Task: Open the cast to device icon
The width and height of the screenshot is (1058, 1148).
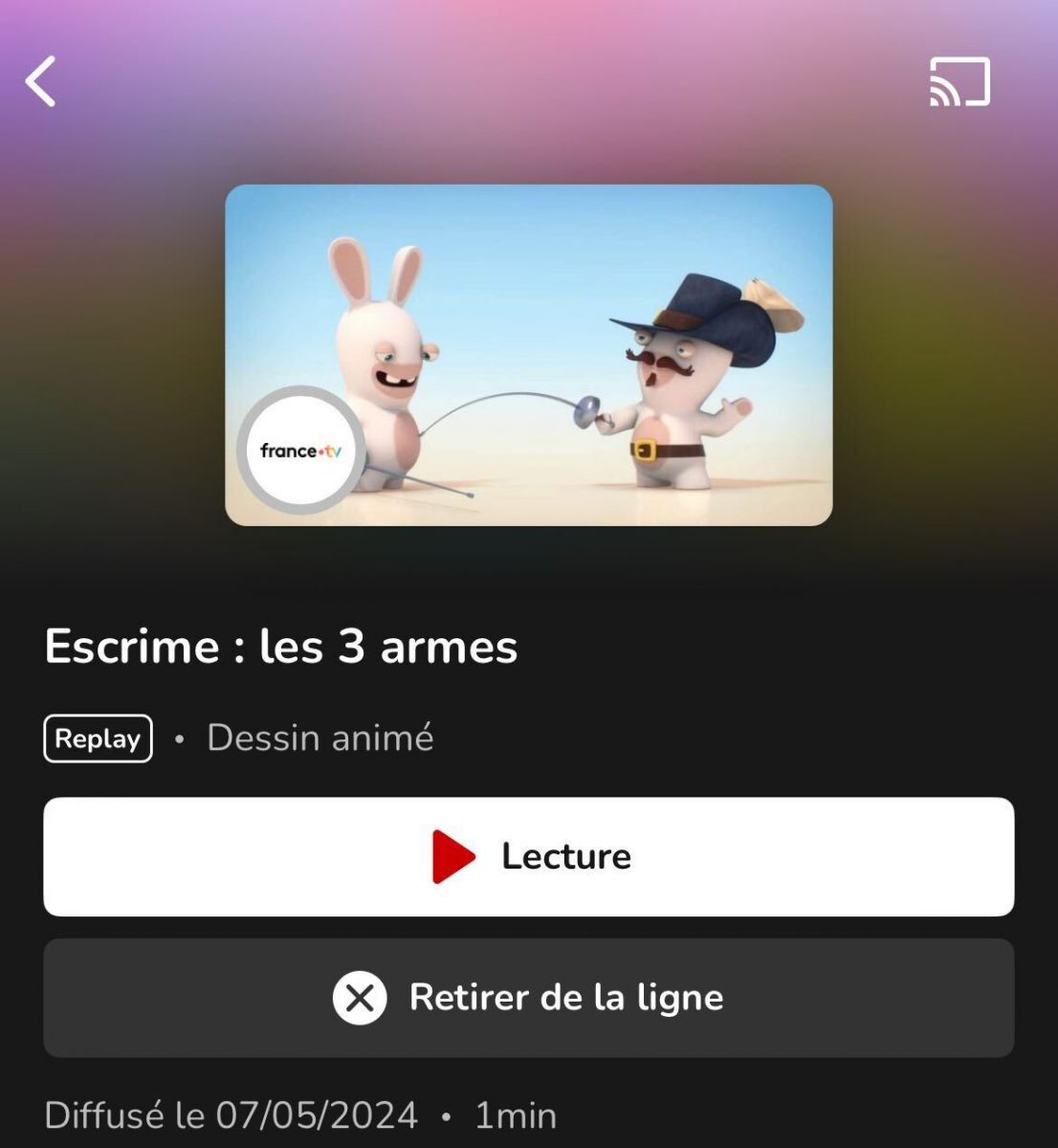Action: (x=959, y=81)
